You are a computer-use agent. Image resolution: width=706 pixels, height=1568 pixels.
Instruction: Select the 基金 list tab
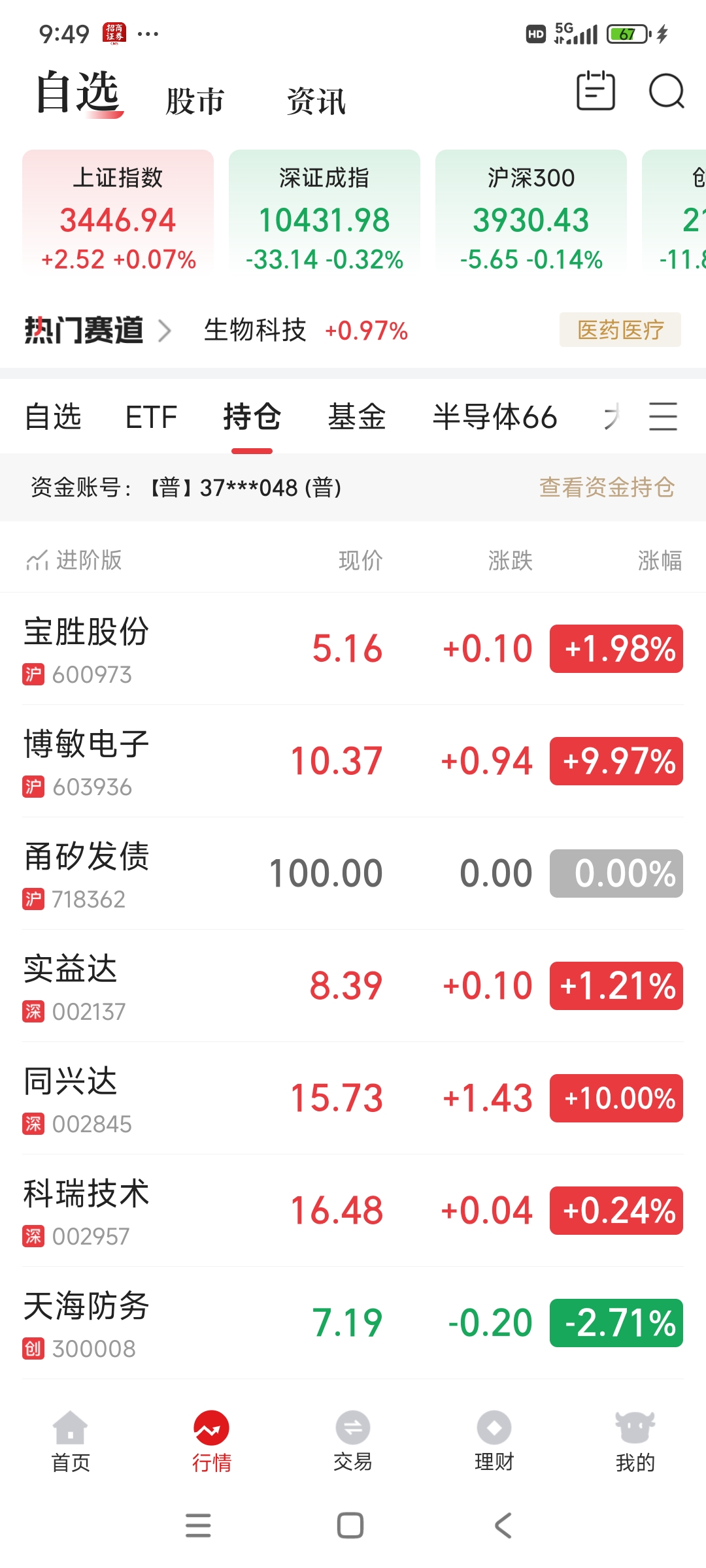(x=357, y=417)
